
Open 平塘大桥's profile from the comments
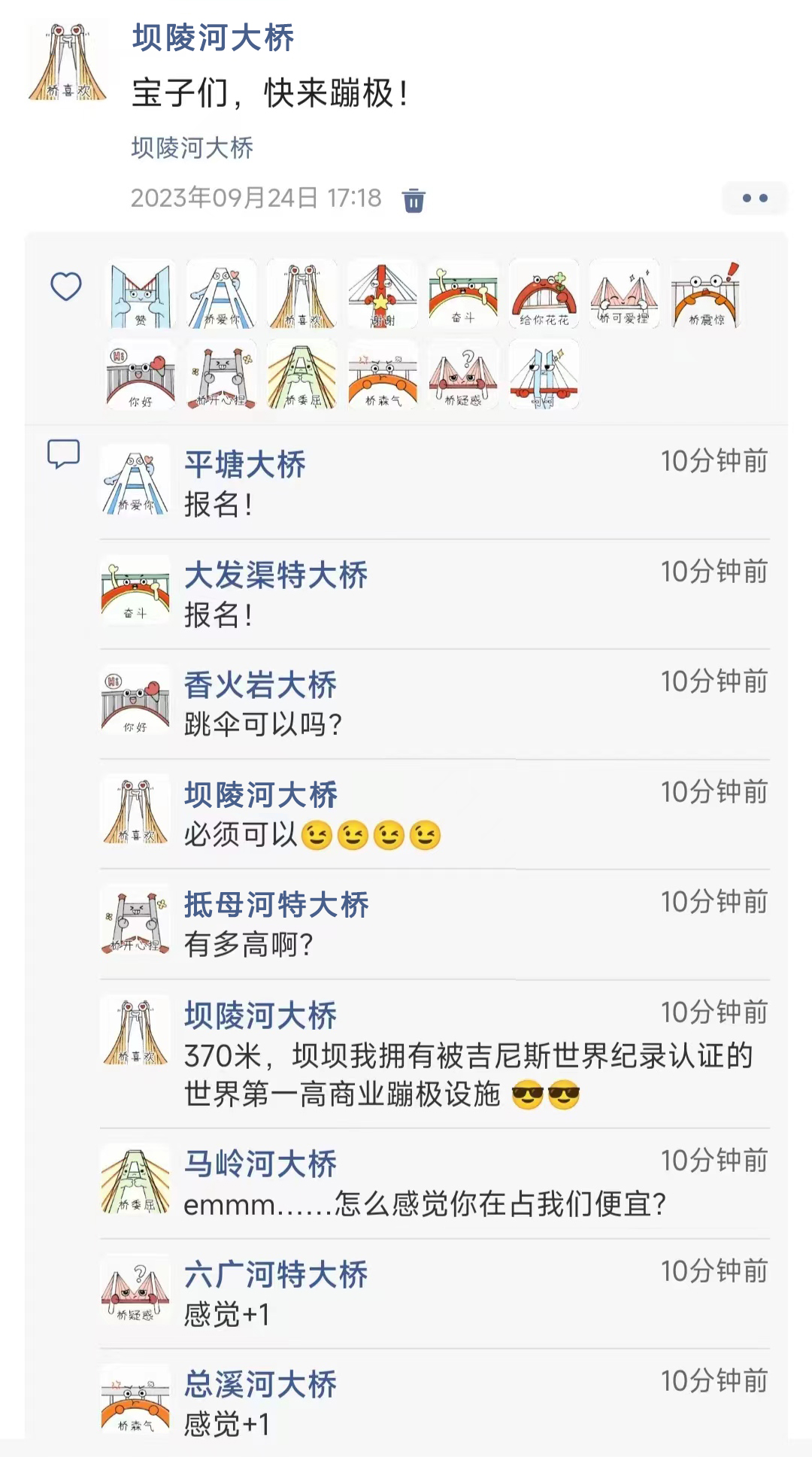(245, 464)
